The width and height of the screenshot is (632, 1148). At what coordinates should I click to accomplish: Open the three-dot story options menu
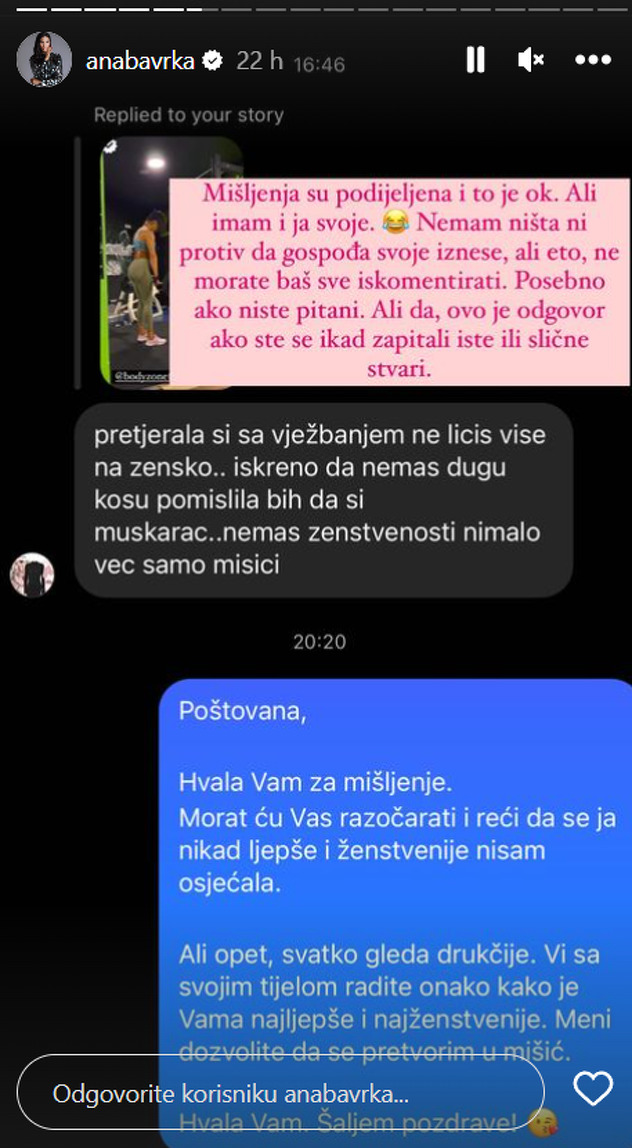pos(592,60)
